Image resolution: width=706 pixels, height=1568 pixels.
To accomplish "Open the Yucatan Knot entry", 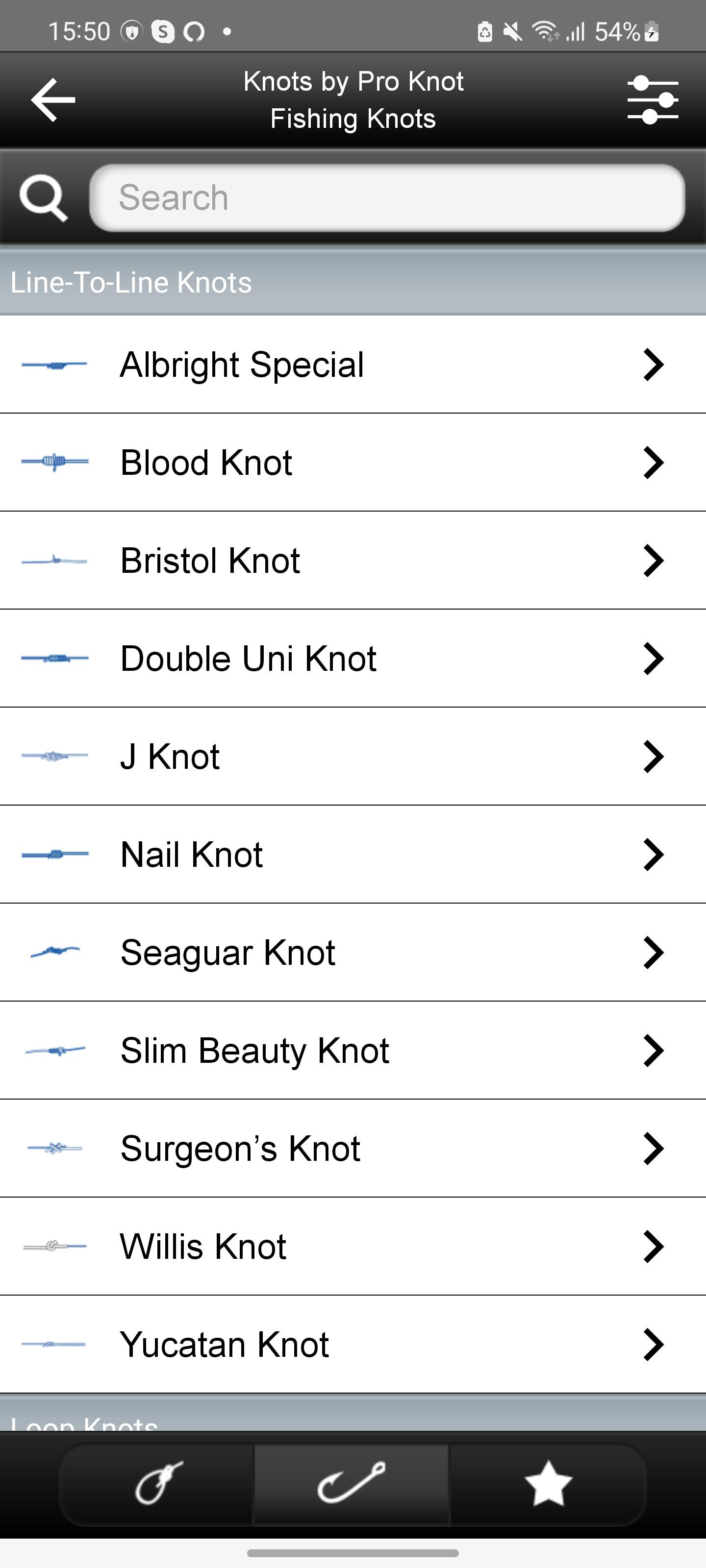I will point(353,1345).
